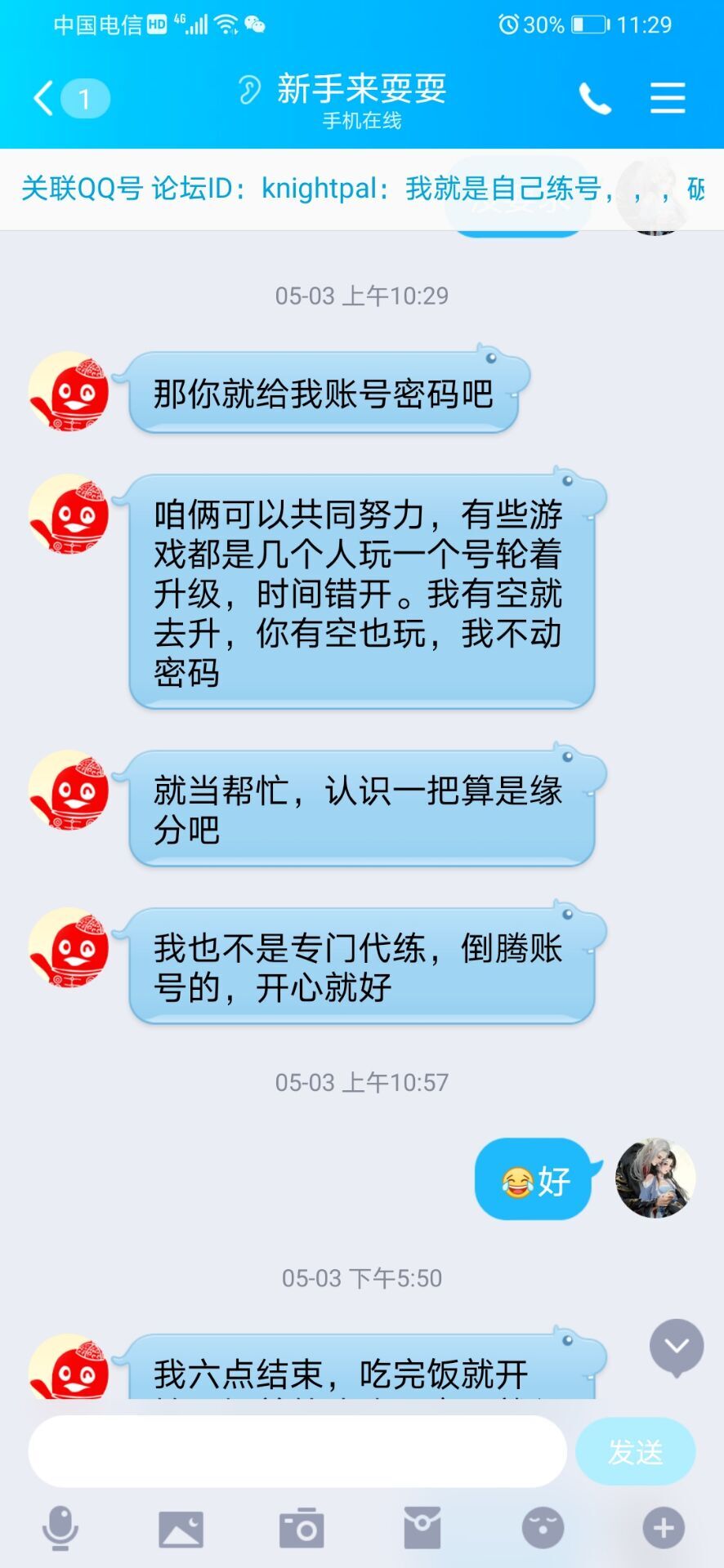
Task: Start a voice call with 新手来耍耍
Action: click(x=595, y=99)
